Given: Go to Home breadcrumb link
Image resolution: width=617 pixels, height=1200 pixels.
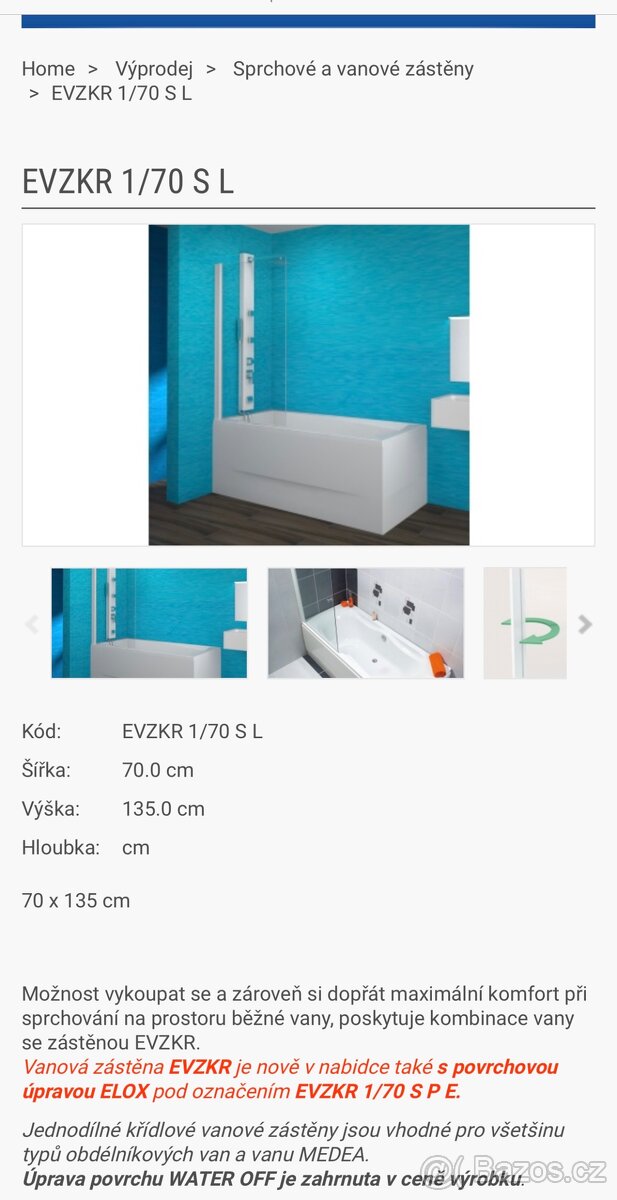Looking at the screenshot, I should 48,69.
